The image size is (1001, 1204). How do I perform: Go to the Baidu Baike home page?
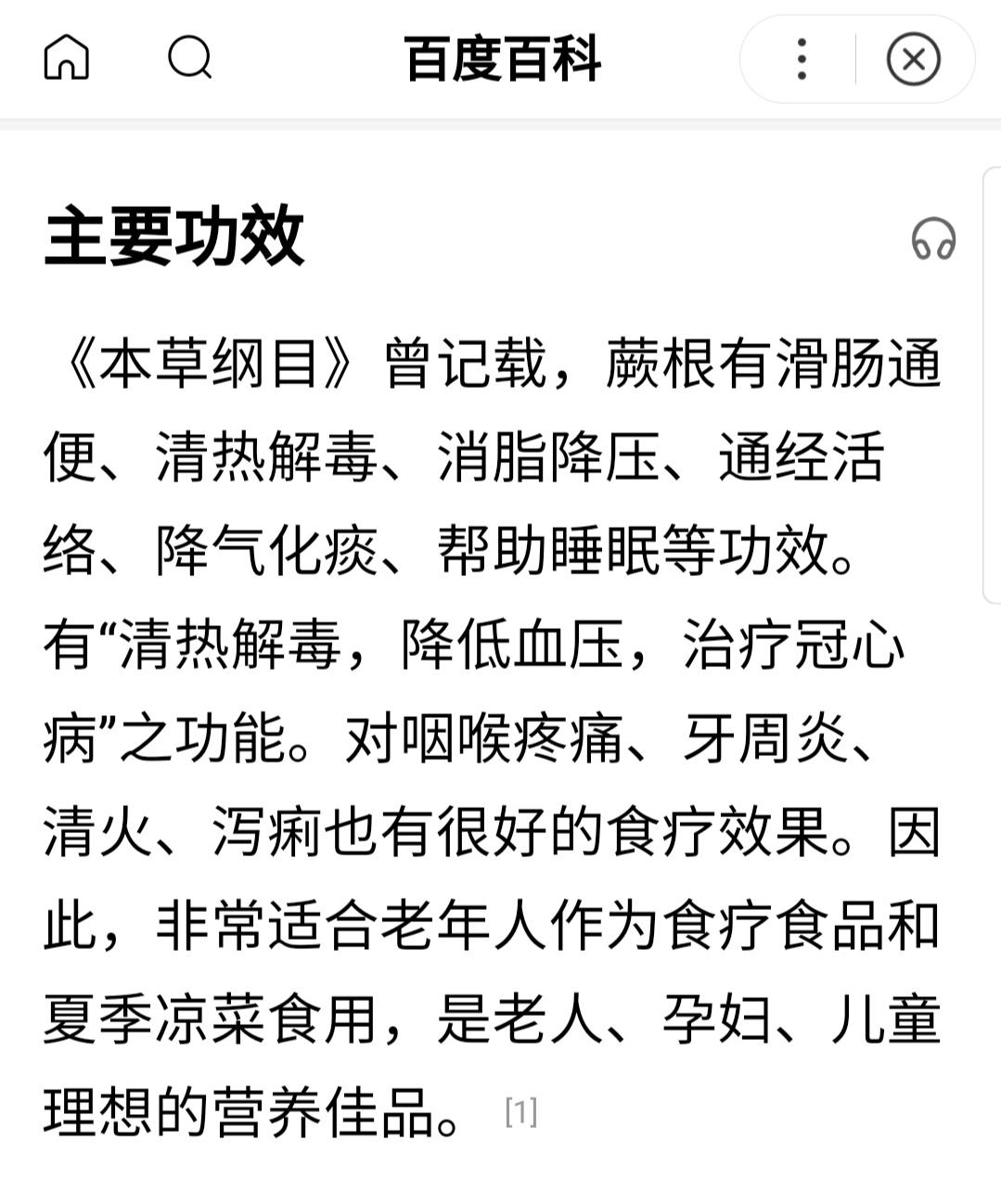67,58
